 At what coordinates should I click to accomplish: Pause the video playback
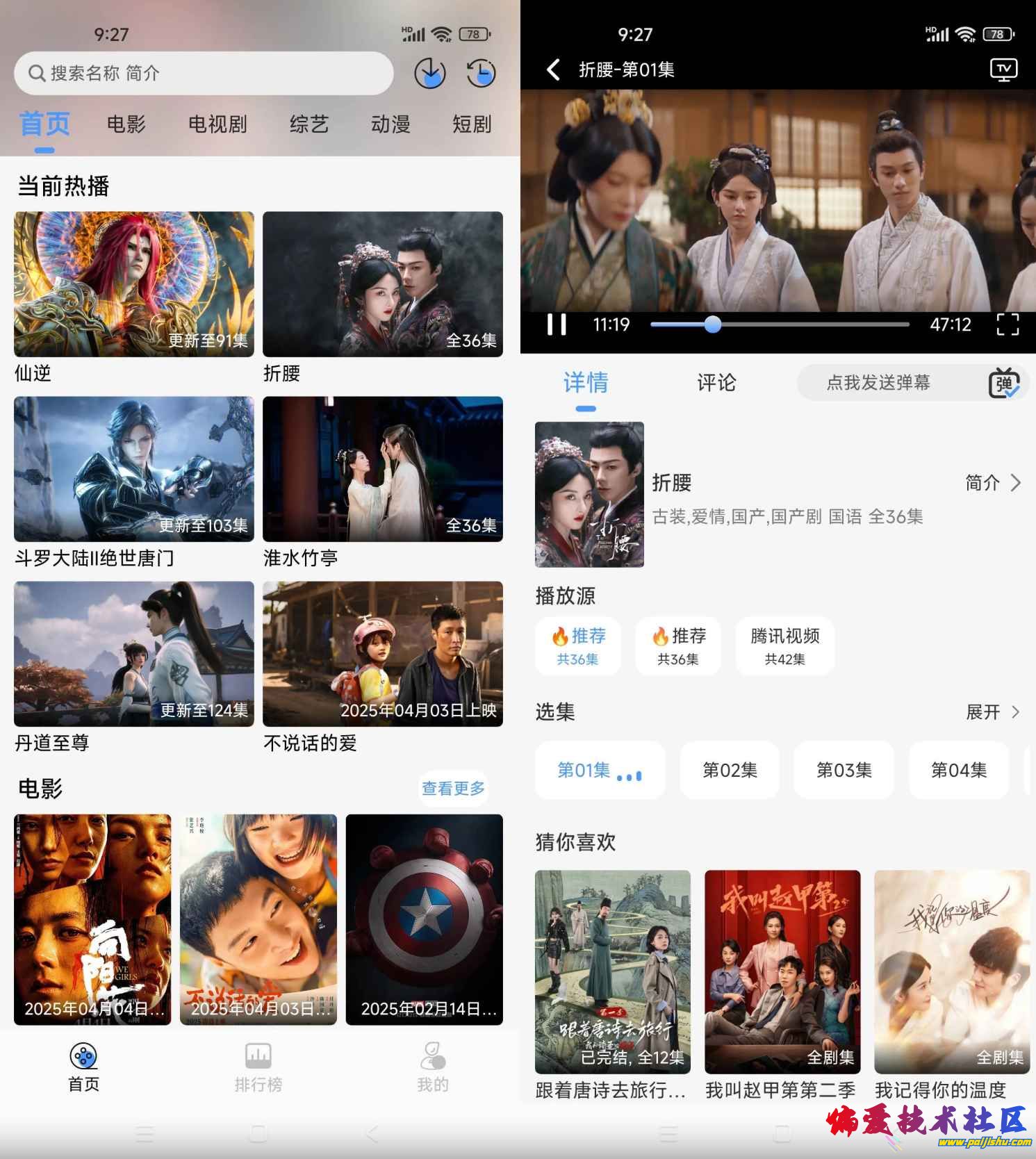pyautogui.click(x=557, y=324)
